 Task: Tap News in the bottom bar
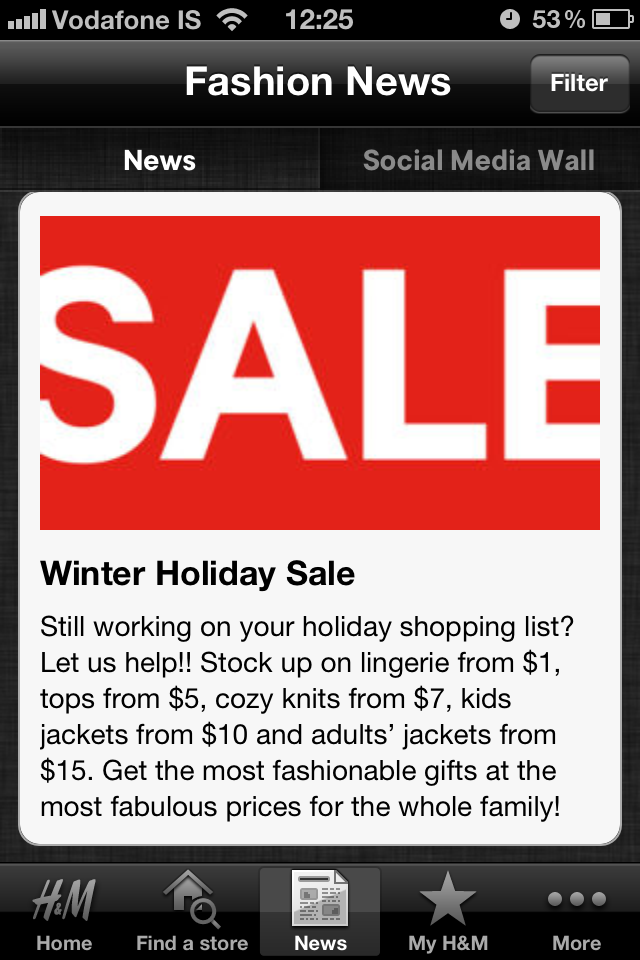click(320, 912)
